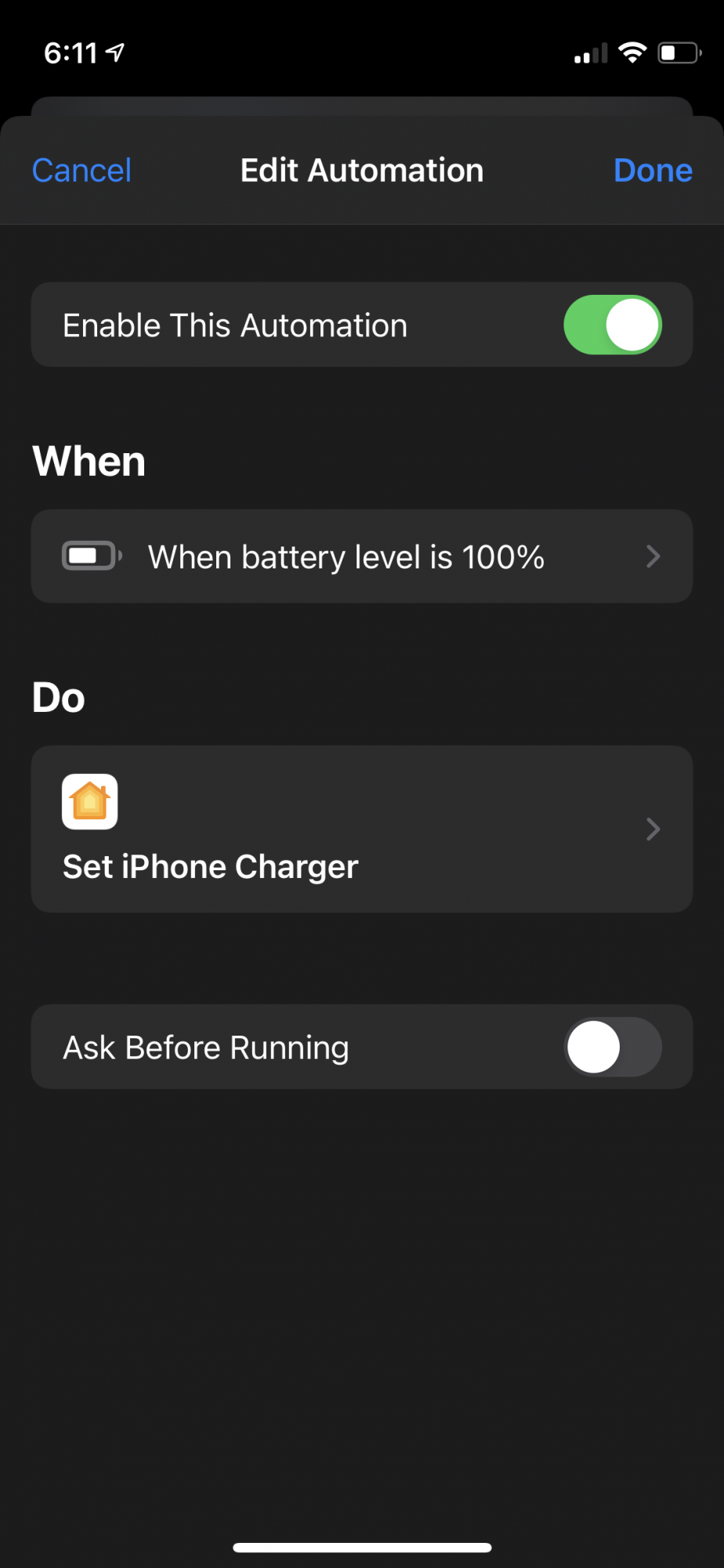Open the Set iPhone Charger action
This screenshot has height=1568, width=724.
(362, 829)
